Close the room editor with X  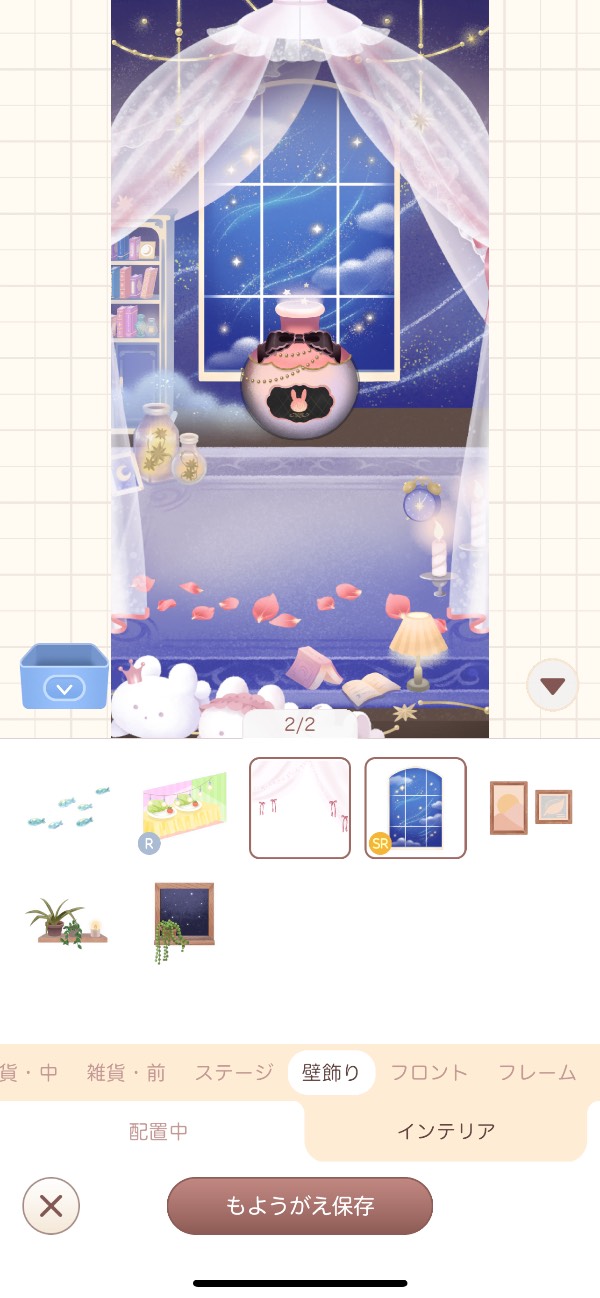(51, 1206)
